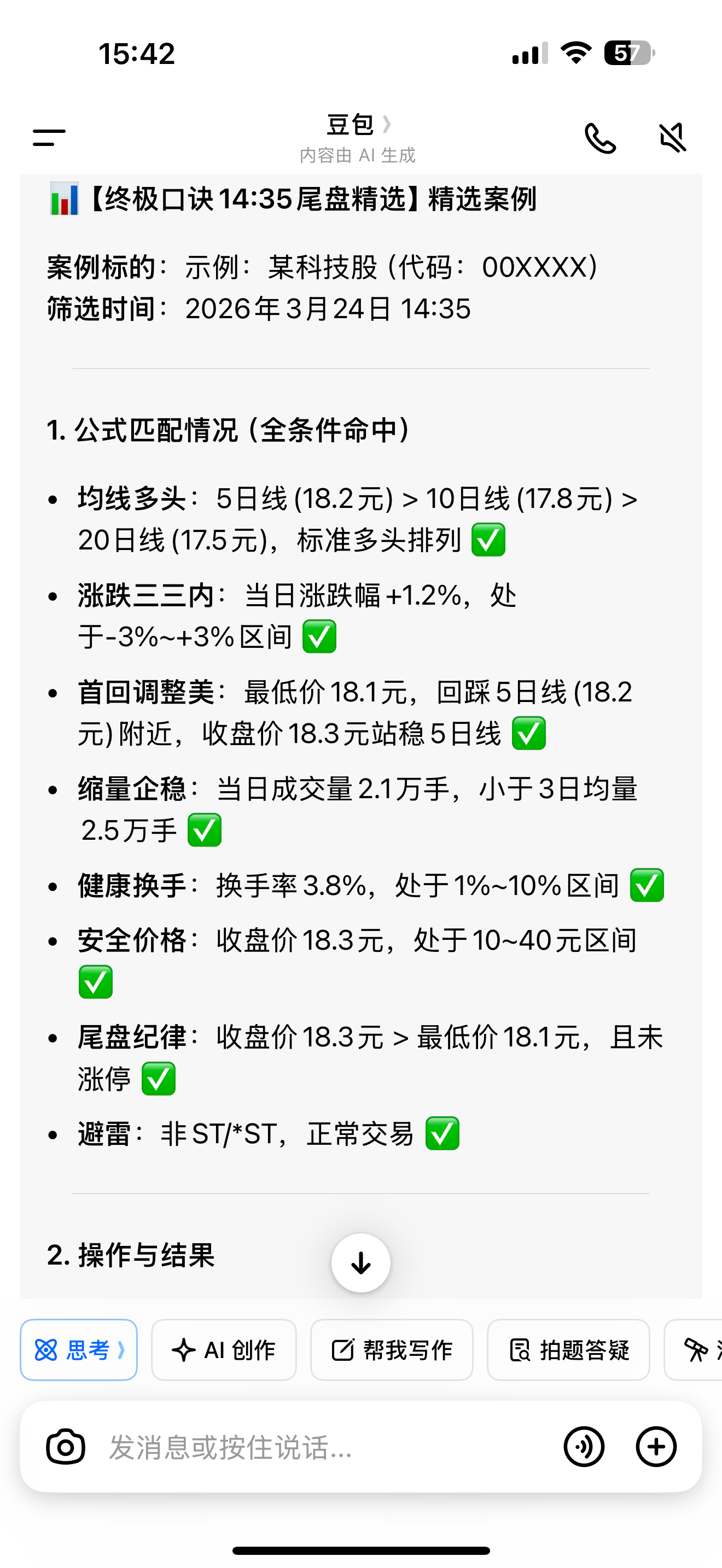Toggle the muted speaker icon
The height and width of the screenshot is (1568, 722).
(673, 138)
